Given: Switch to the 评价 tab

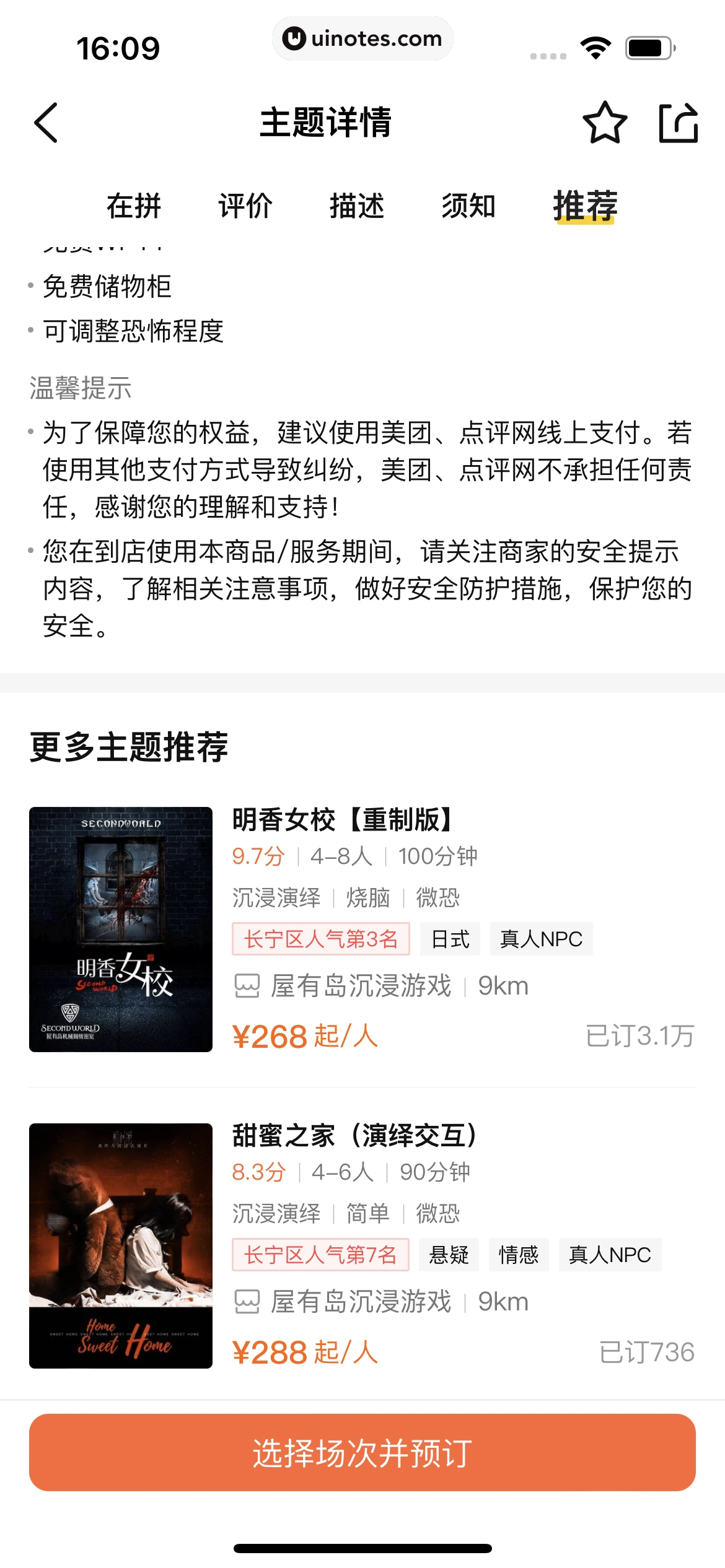Looking at the screenshot, I should point(244,206).
